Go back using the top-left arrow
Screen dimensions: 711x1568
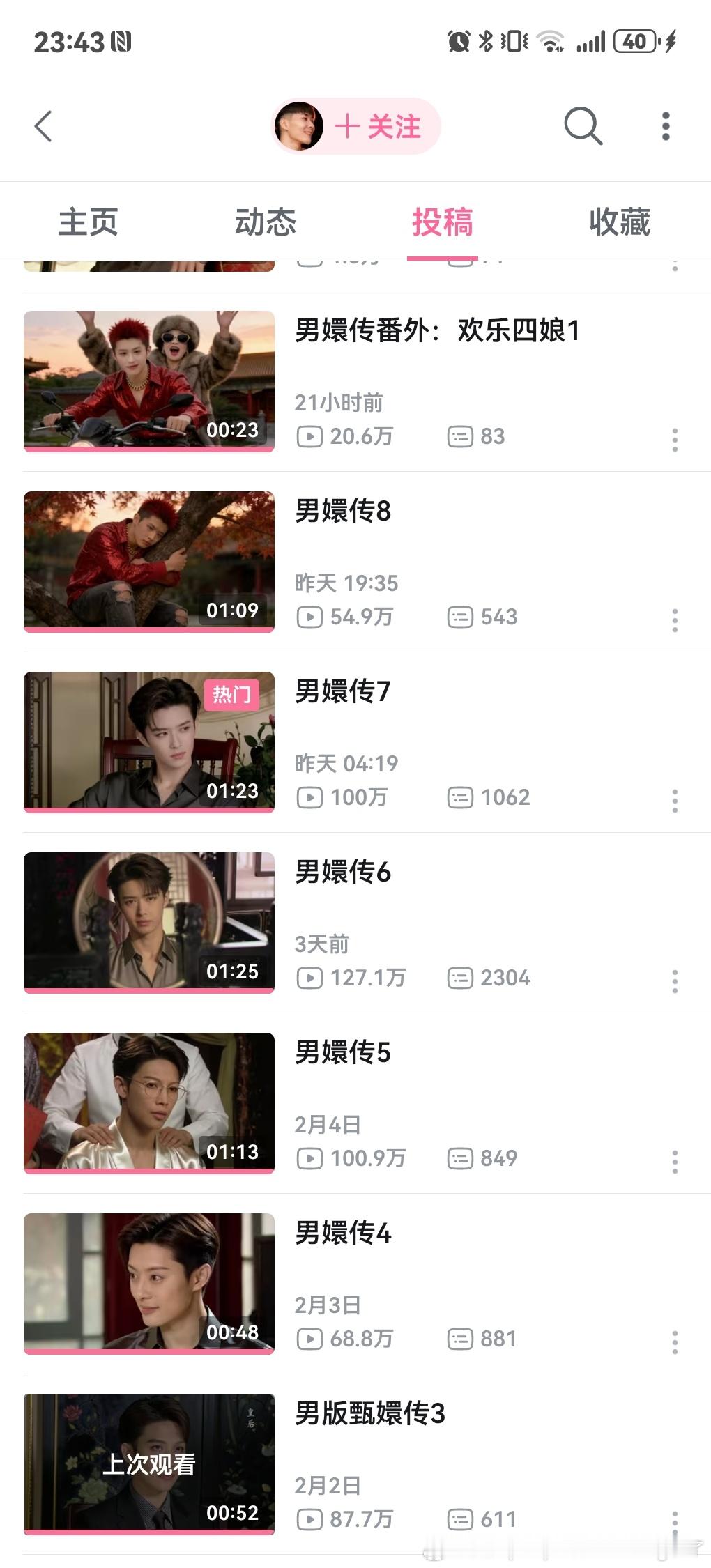click(43, 127)
